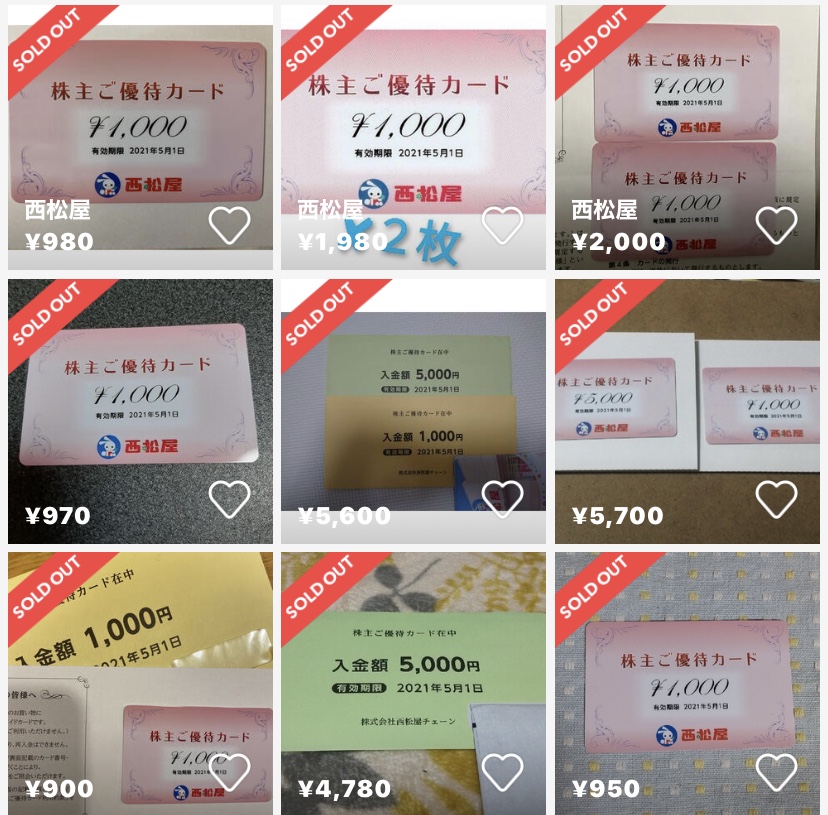Like the ¥970 listing
This screenshot has height=815, width=828.
click(x=229, y=499)
